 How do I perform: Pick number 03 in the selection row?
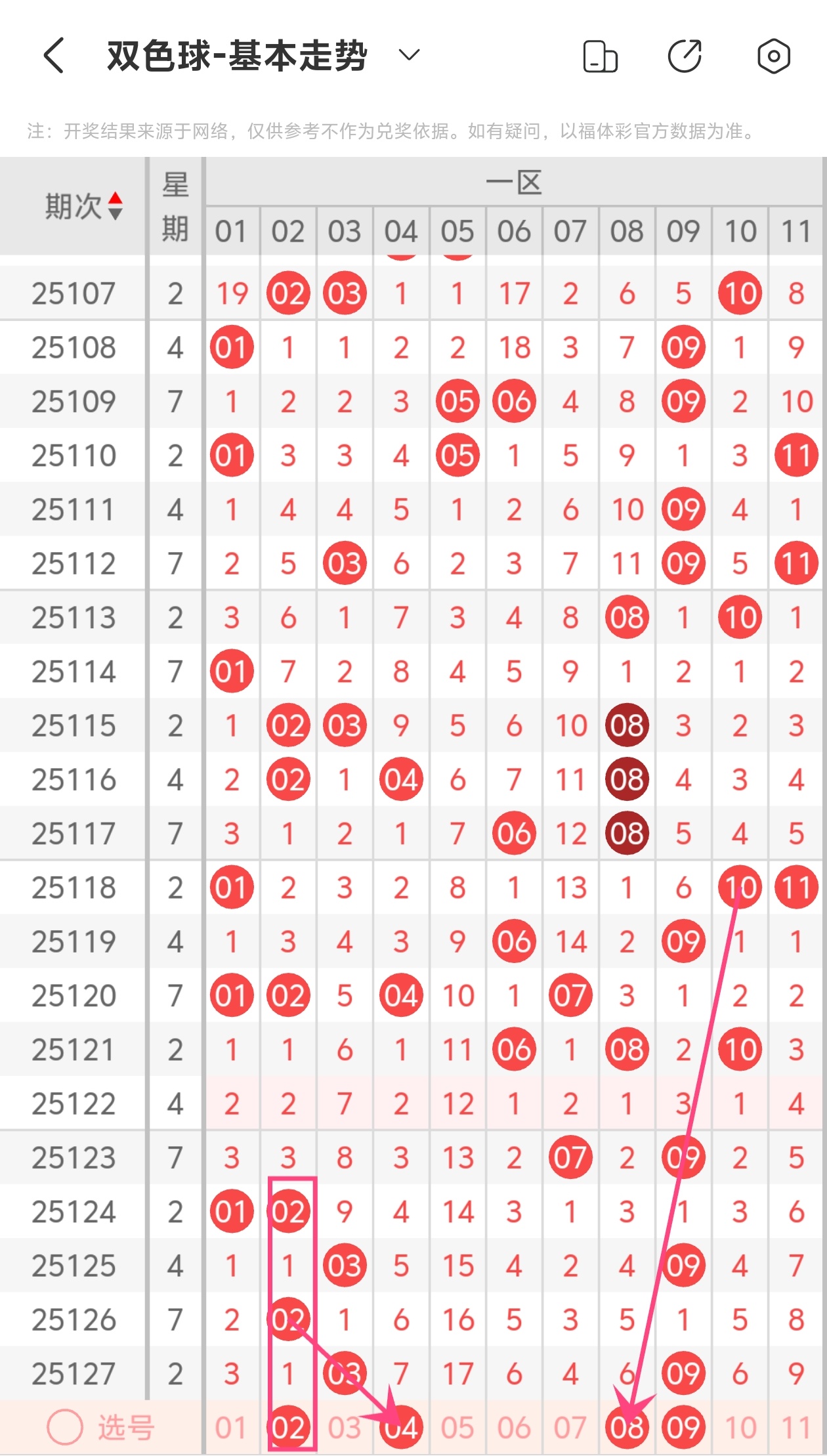click(345, 1428)
